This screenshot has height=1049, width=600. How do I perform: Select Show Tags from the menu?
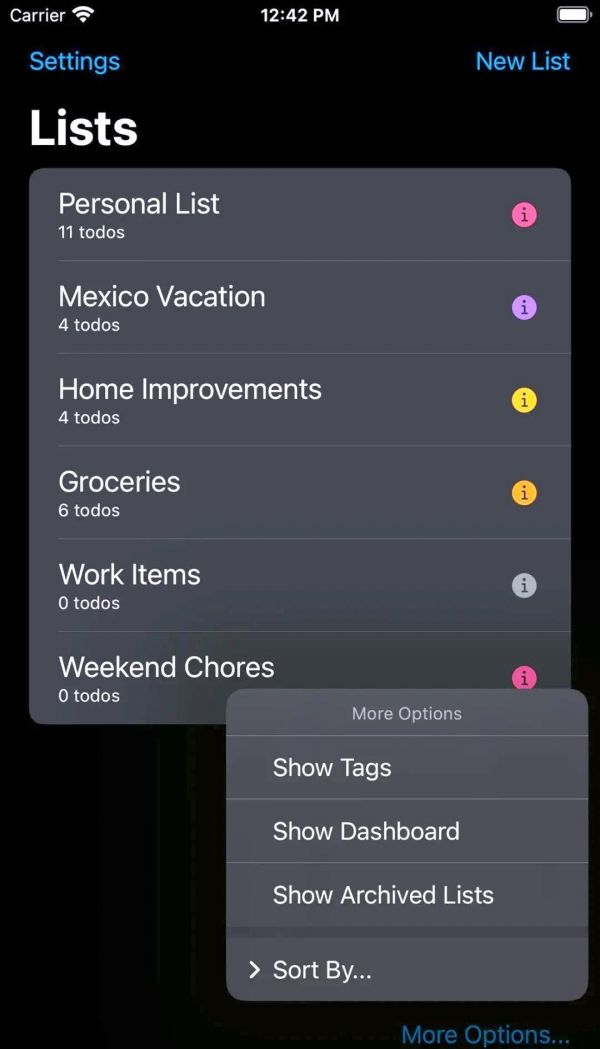click(407, 767)
